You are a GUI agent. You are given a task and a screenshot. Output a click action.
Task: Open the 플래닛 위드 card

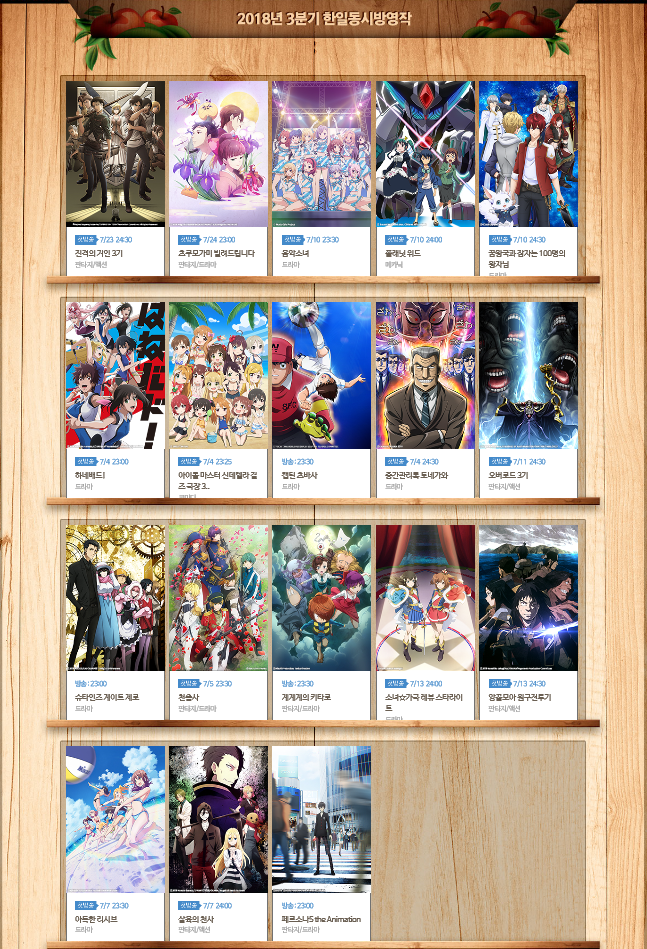[x=425, y=155]
